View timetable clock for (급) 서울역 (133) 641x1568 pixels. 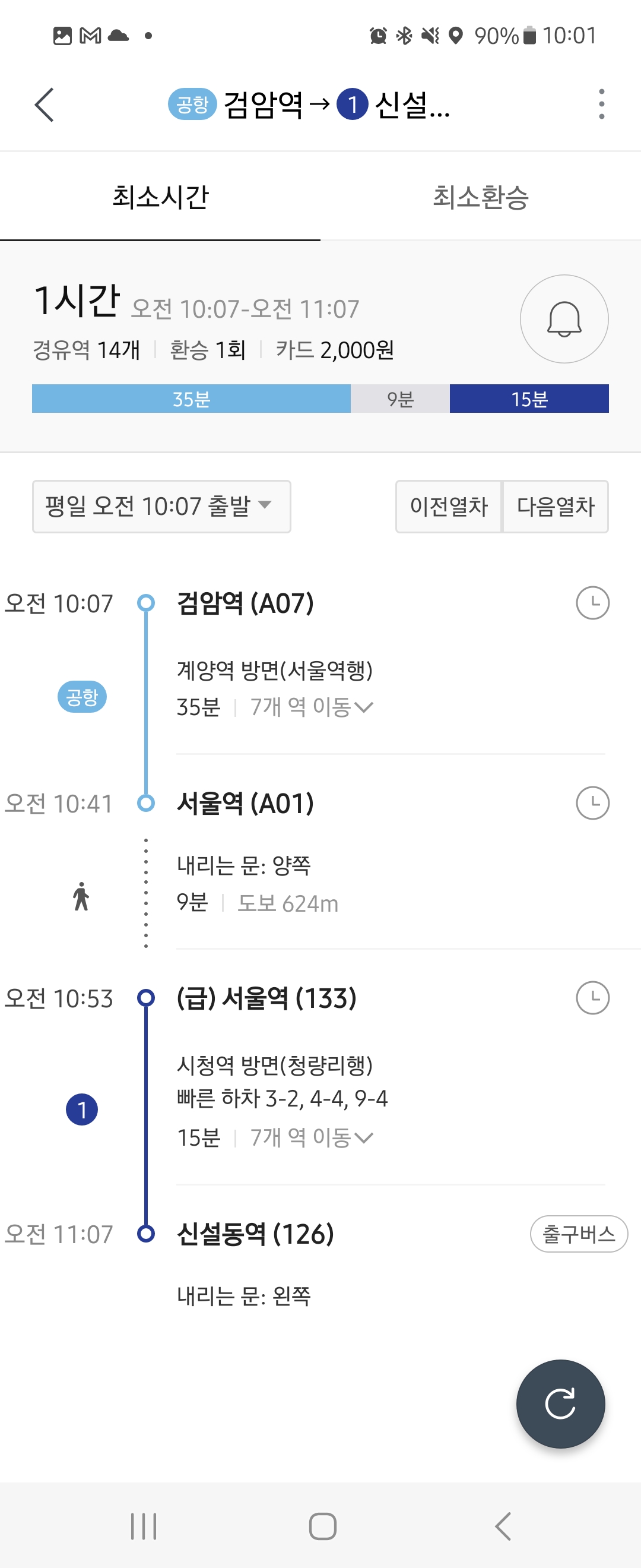tap(592, 998)
